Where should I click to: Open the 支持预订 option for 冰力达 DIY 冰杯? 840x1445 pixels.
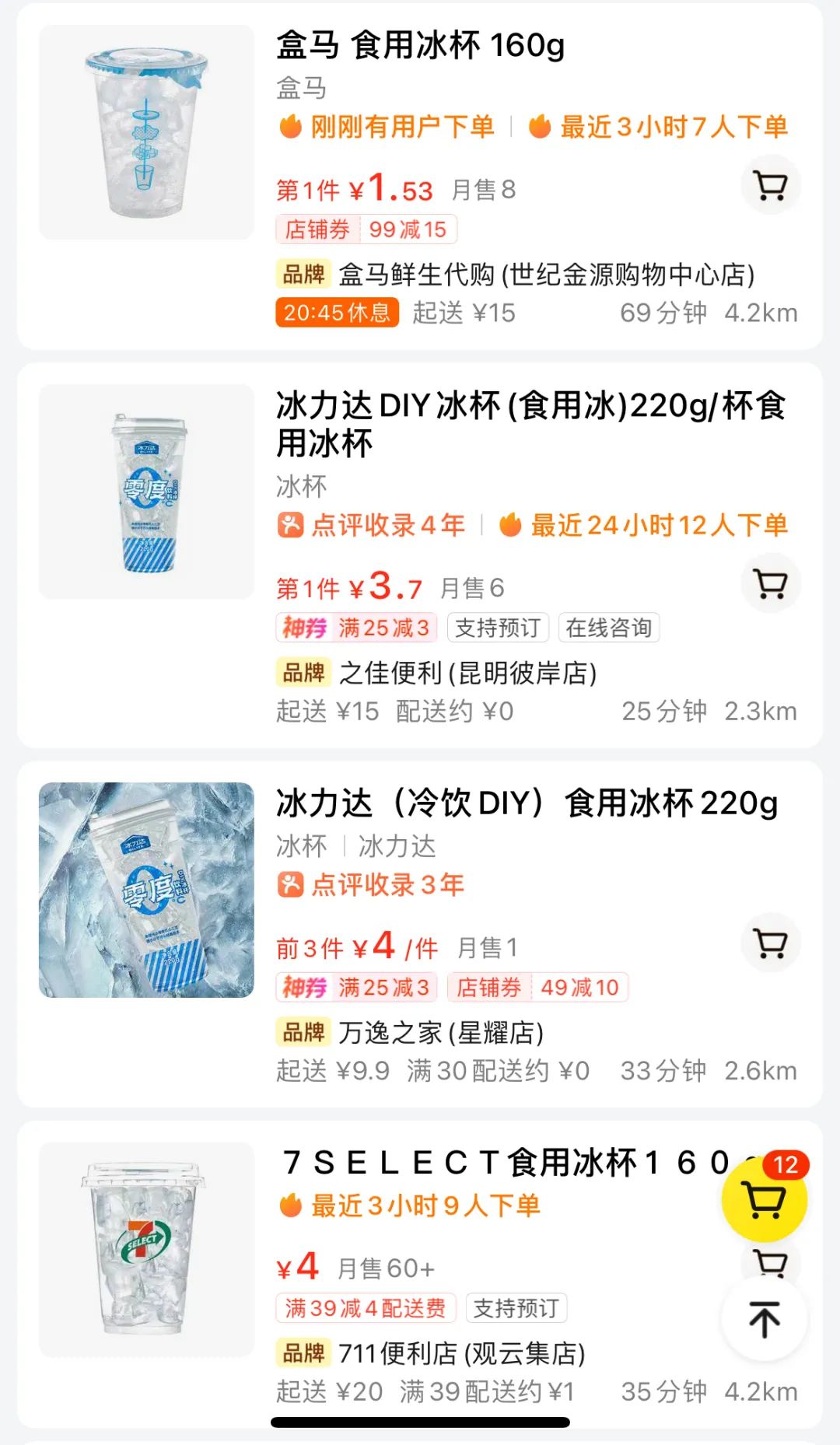[498, 628]
